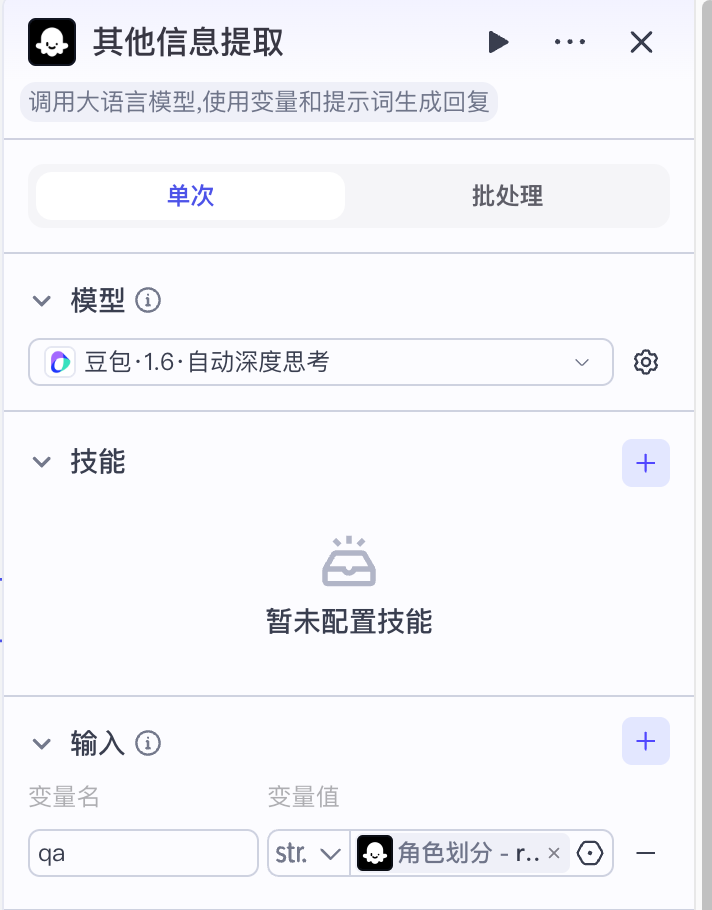712x910 pixels.
Task: Close the node settings panel
Action: click(641, 42)
